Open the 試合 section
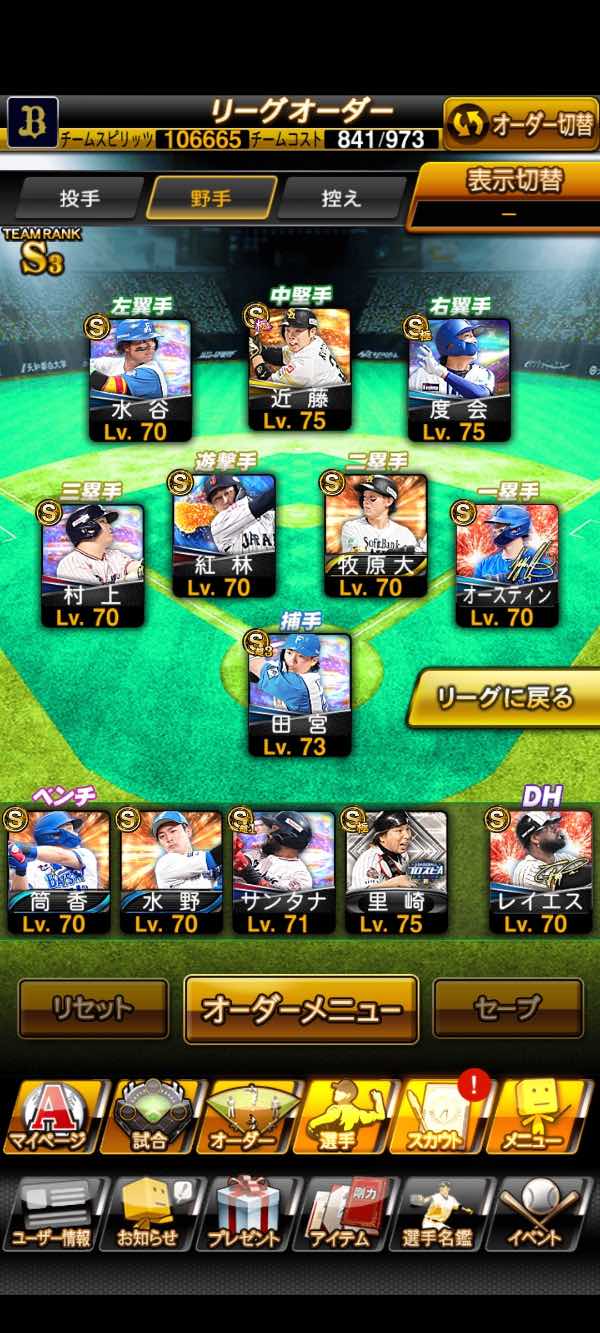Image resolution: width=600 pixels, height=1333 pixels. pos(149,1117)
